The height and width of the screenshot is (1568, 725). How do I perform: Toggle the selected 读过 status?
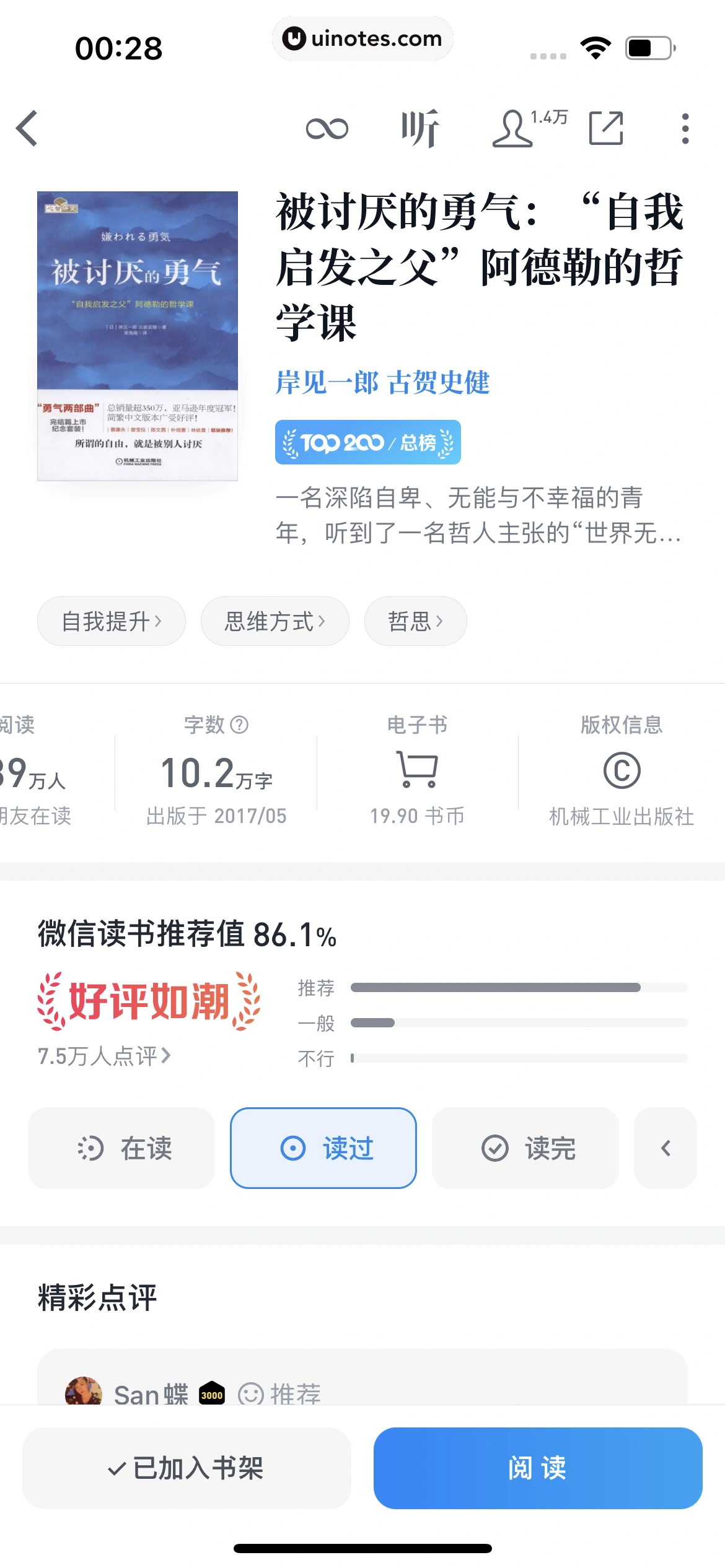(323, 1149)
